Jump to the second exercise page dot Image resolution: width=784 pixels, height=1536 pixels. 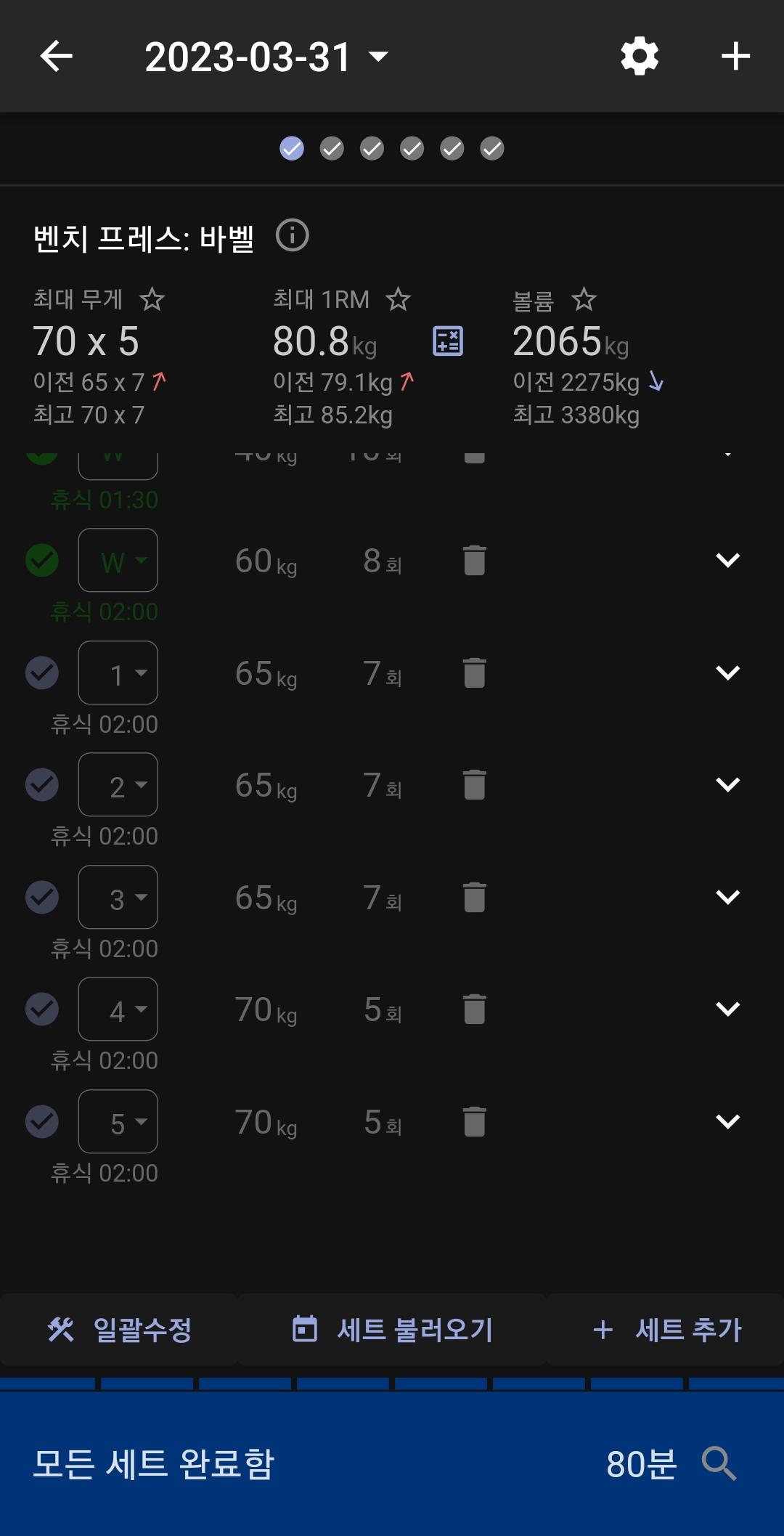coord(332,149)
